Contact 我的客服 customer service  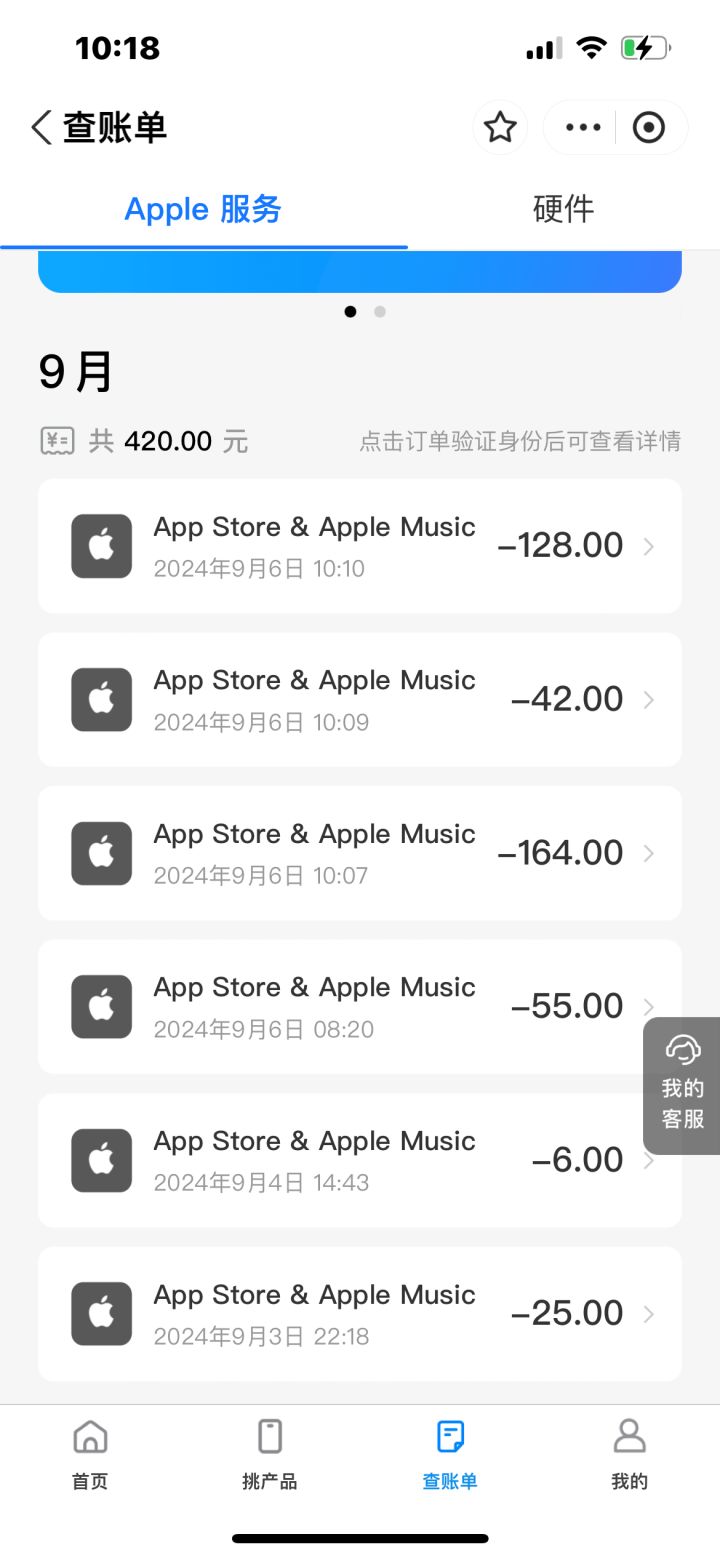click(x=682, y=1085)
